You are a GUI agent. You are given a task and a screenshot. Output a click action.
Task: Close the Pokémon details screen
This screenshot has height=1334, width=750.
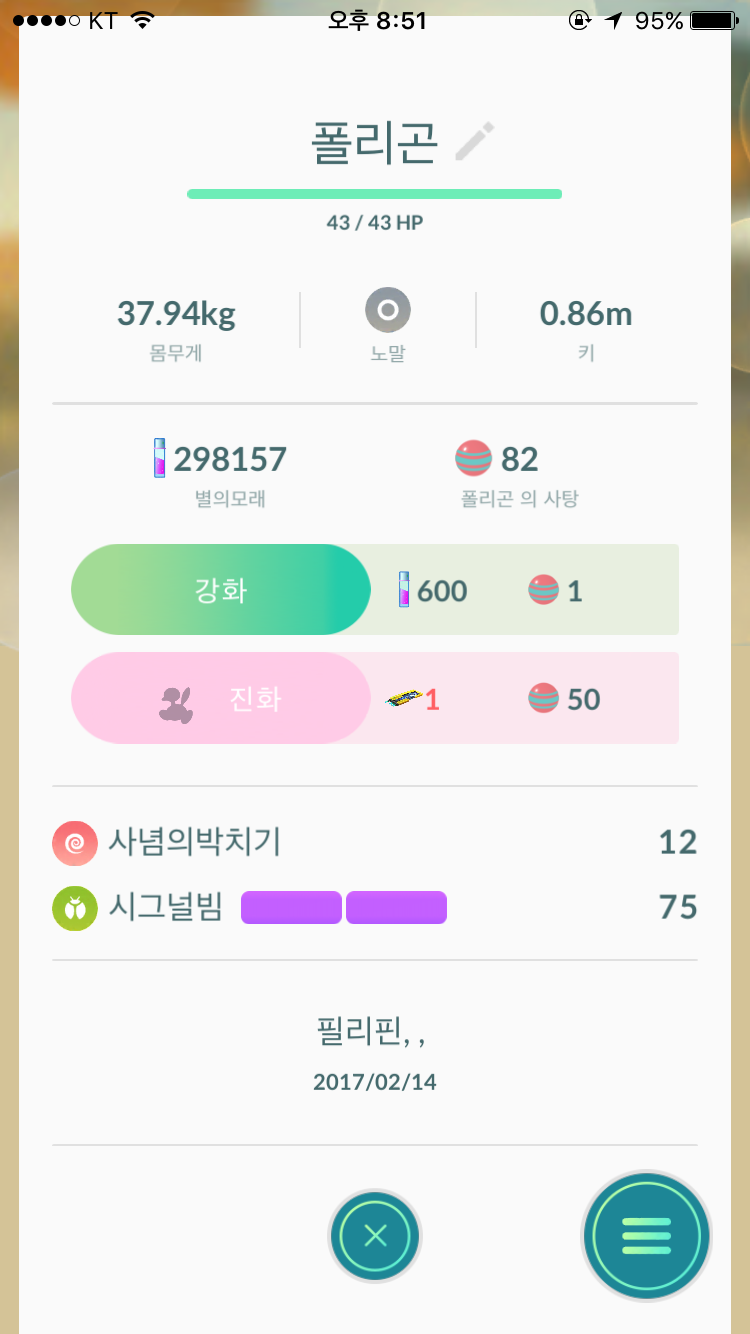click(375, 1236)
